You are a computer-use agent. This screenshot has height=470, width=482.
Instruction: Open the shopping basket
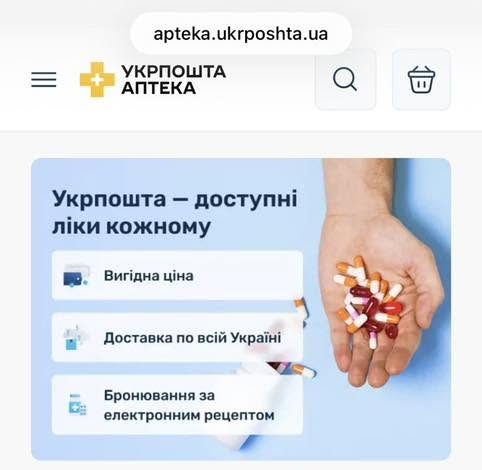(x=421, y=80)
